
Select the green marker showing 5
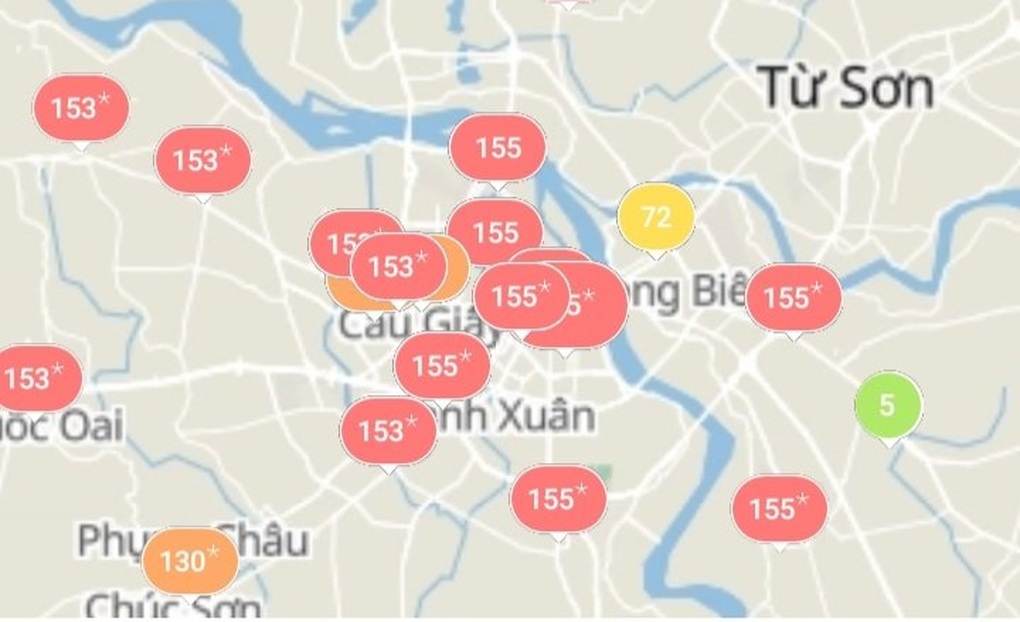coord(887,405)
